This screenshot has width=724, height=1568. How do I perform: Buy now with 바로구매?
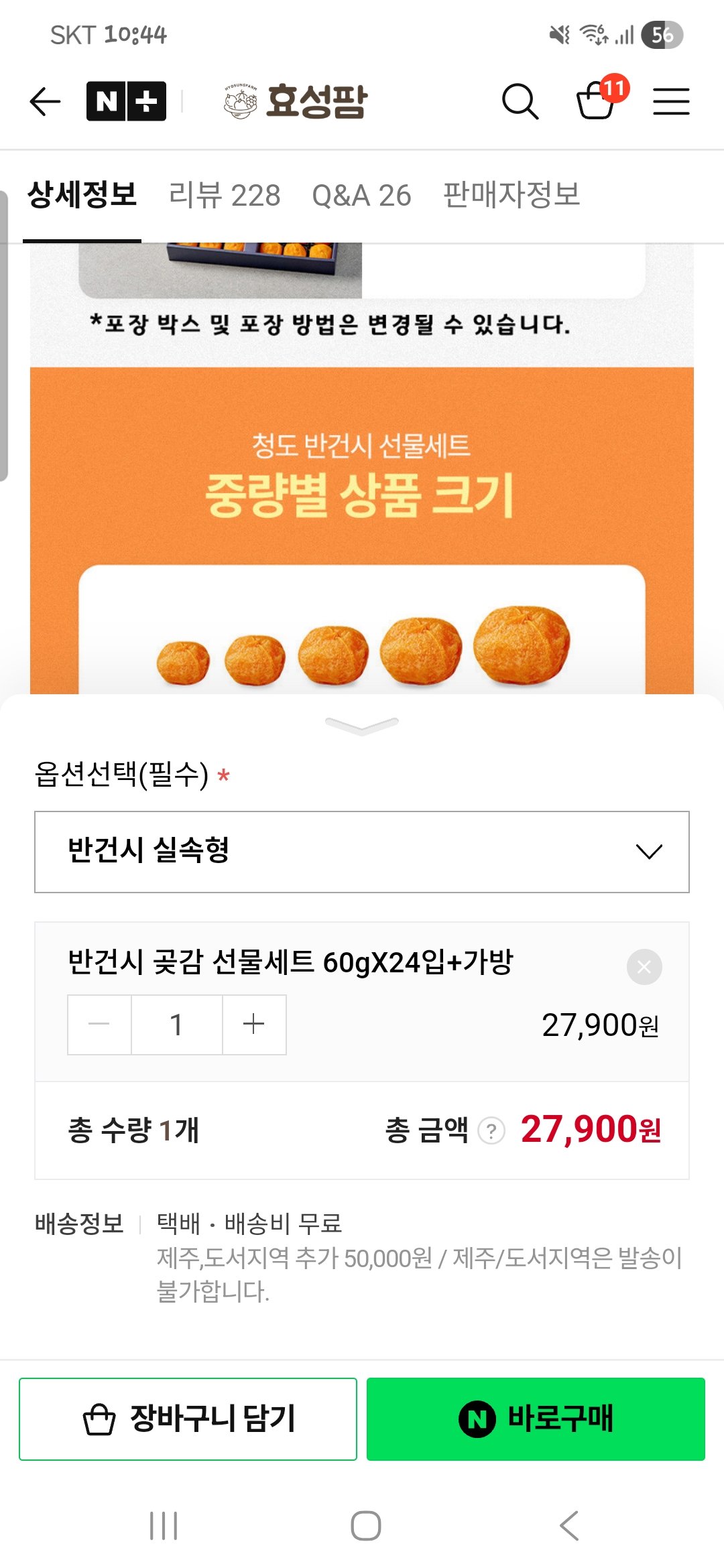536,1419
